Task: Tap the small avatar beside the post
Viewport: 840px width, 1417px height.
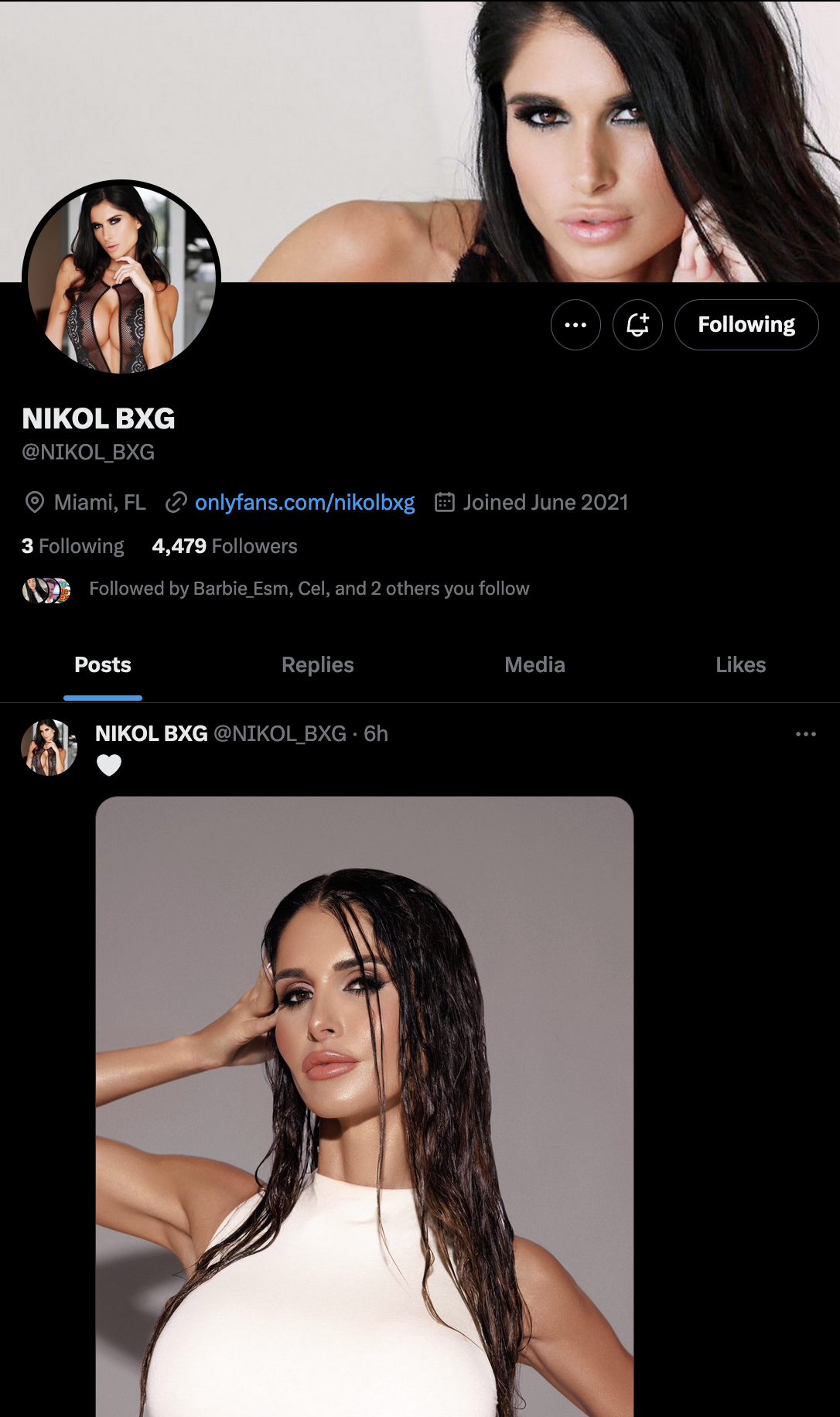Action: [49, 748]
